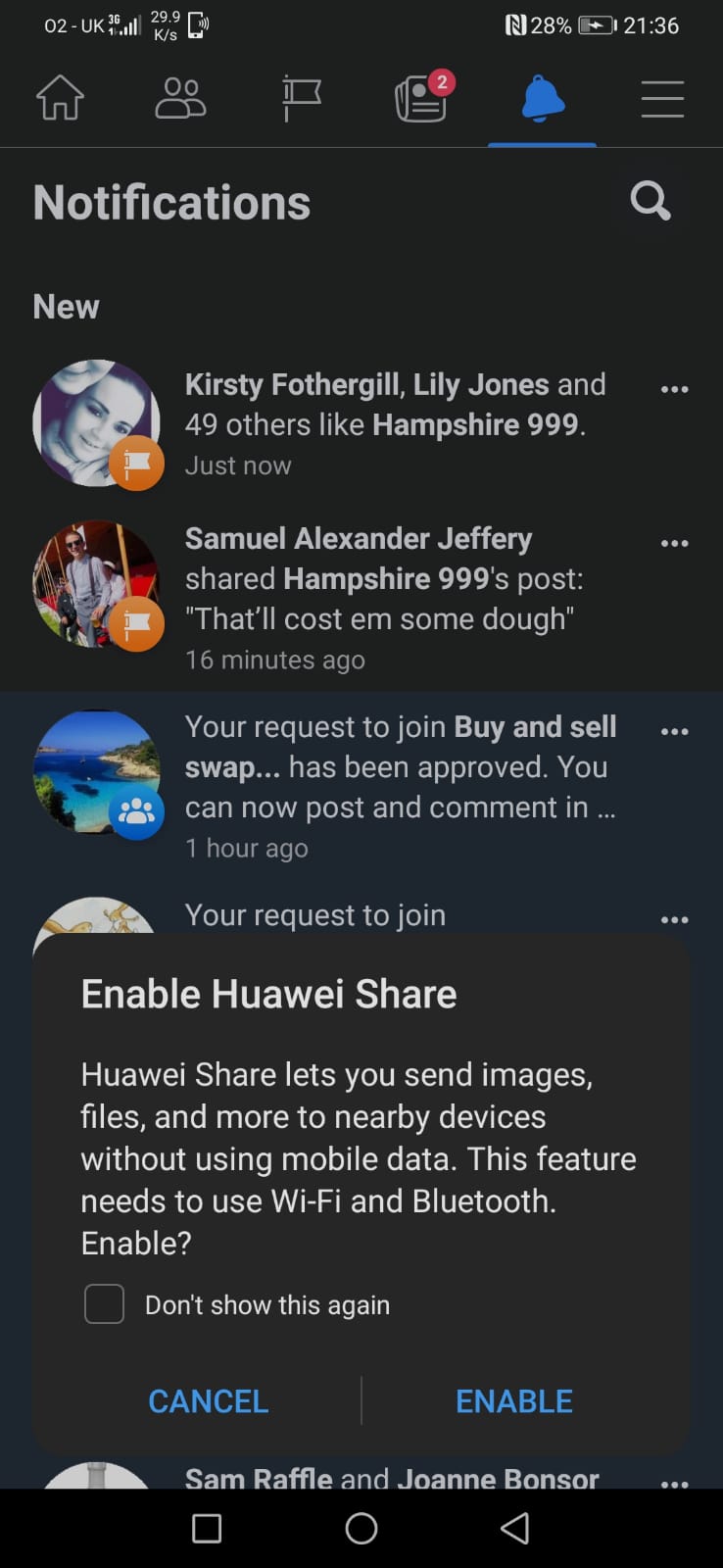
Task: Open options for Buy and sell notification
Action: (674, 731)
